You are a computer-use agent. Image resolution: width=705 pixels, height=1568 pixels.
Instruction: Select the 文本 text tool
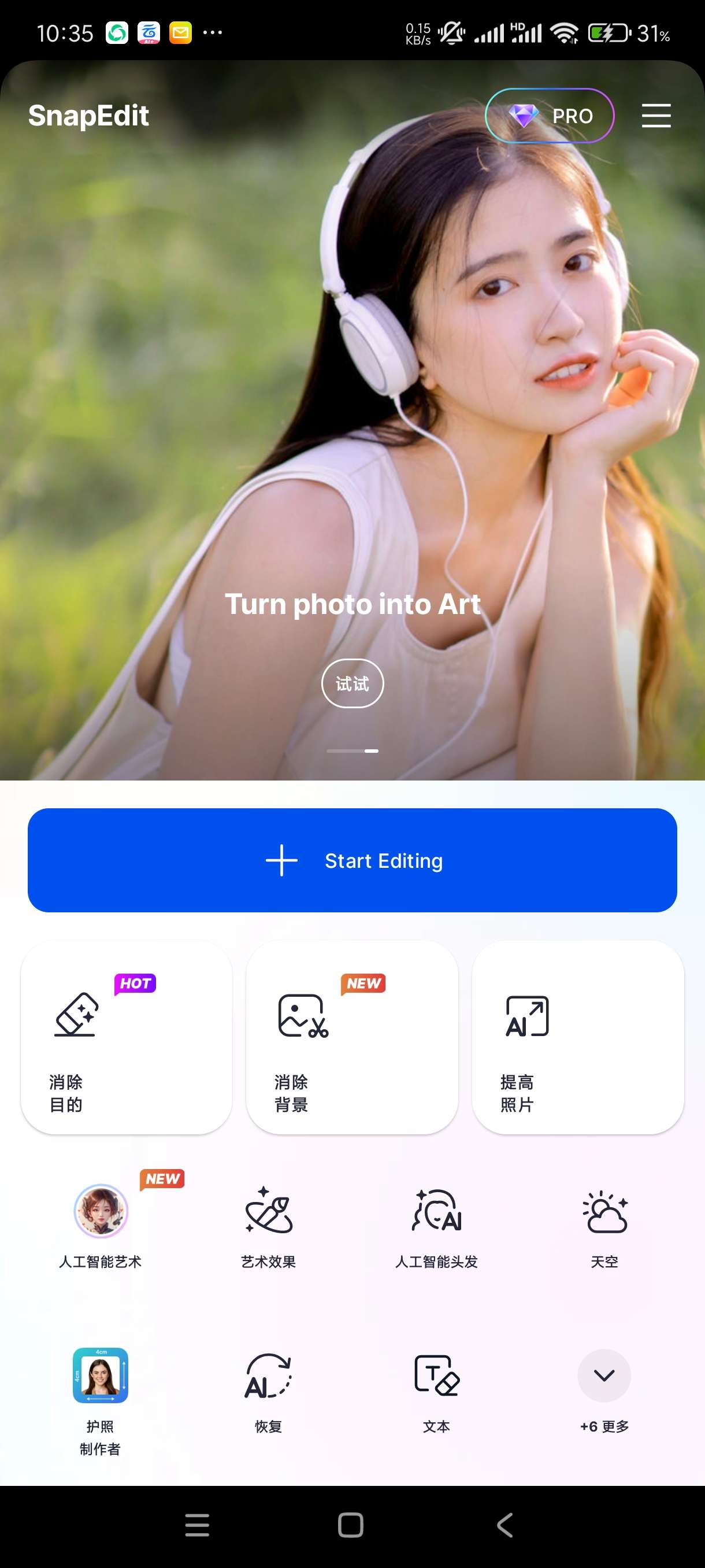tap(436, 1391)
